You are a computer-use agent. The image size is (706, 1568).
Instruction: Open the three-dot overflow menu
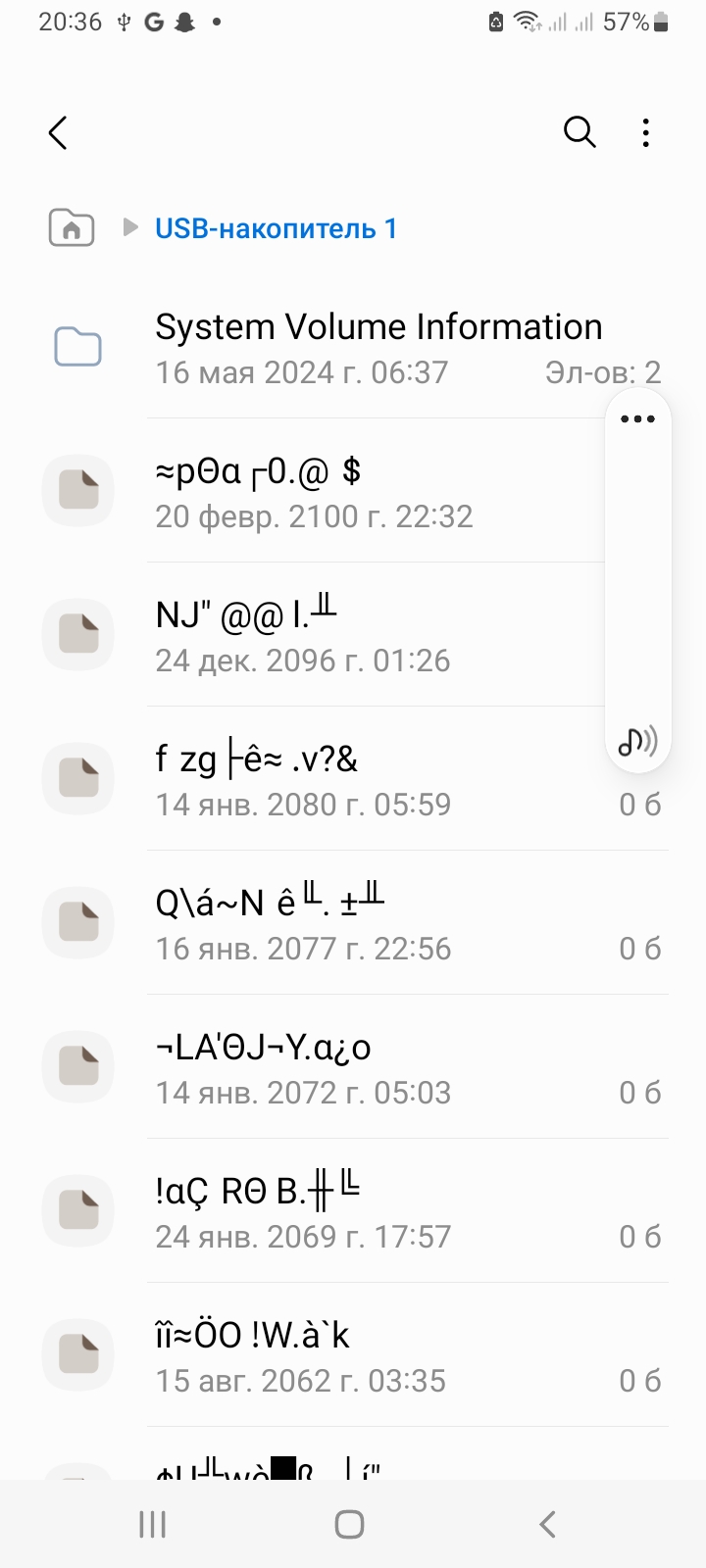click(x=645, y=132)
